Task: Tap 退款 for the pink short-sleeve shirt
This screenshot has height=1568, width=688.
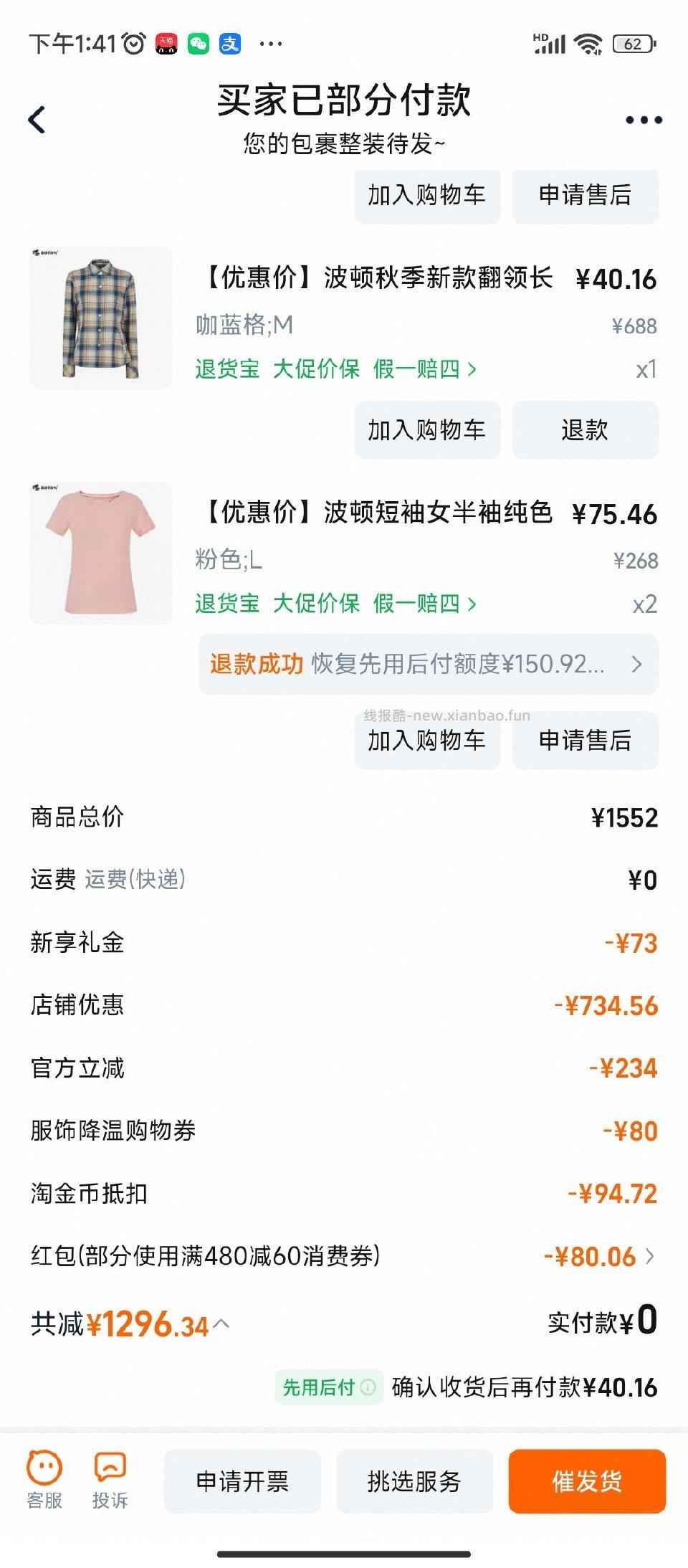Action: click(585, 431)
